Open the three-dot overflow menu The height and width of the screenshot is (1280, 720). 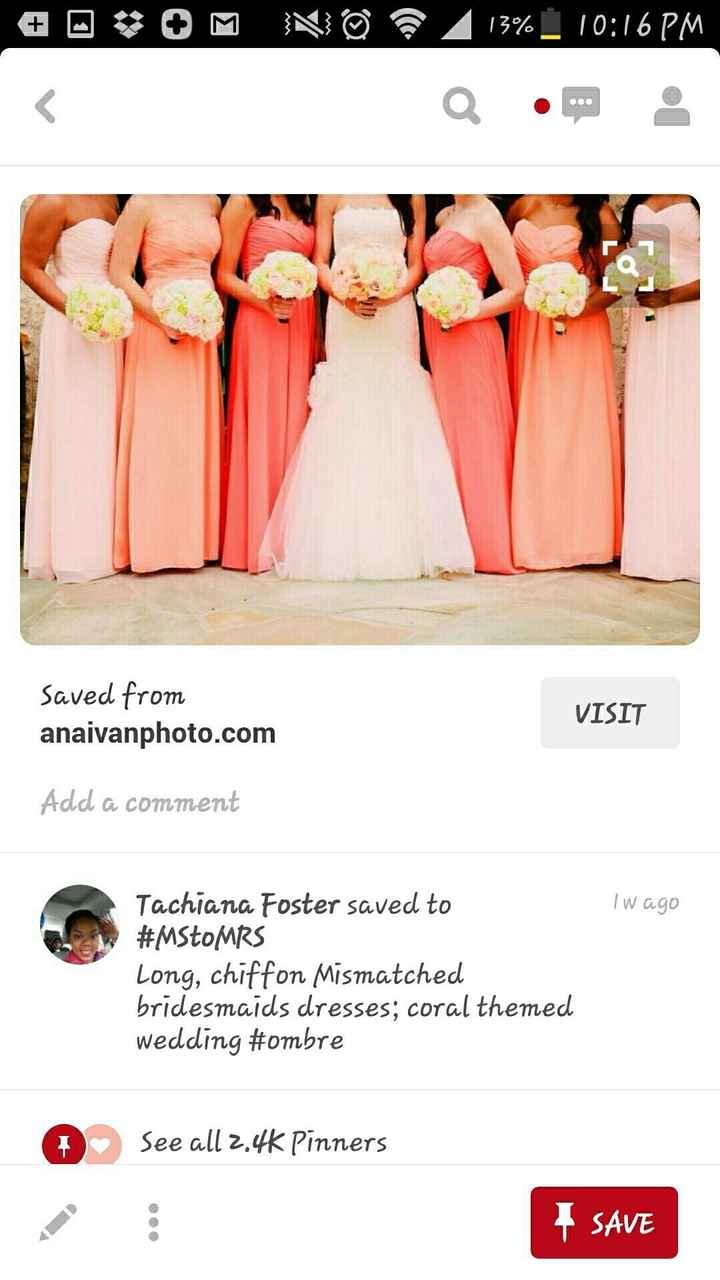153,1222
